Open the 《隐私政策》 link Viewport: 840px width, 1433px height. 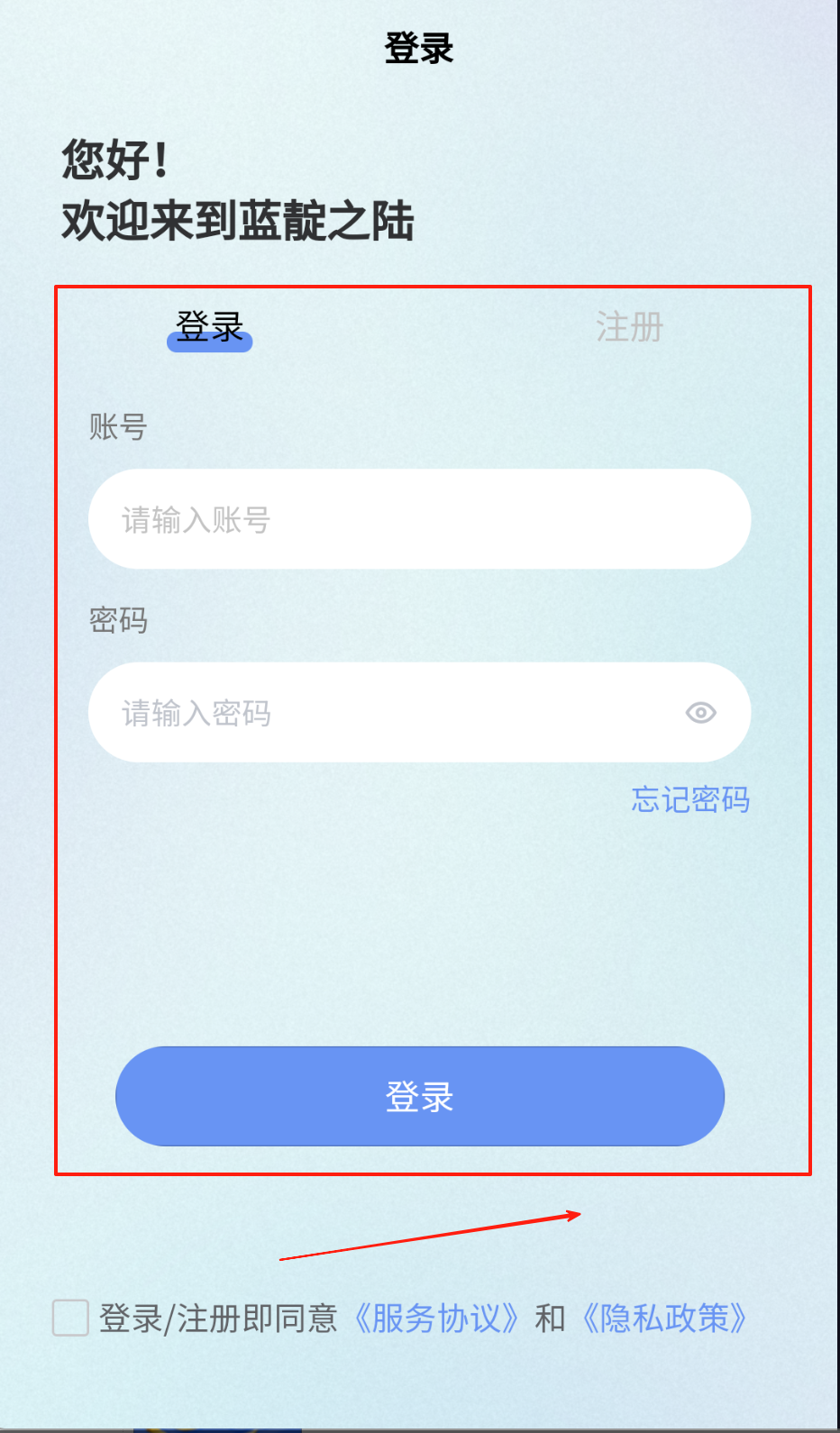click(665, 1319)
